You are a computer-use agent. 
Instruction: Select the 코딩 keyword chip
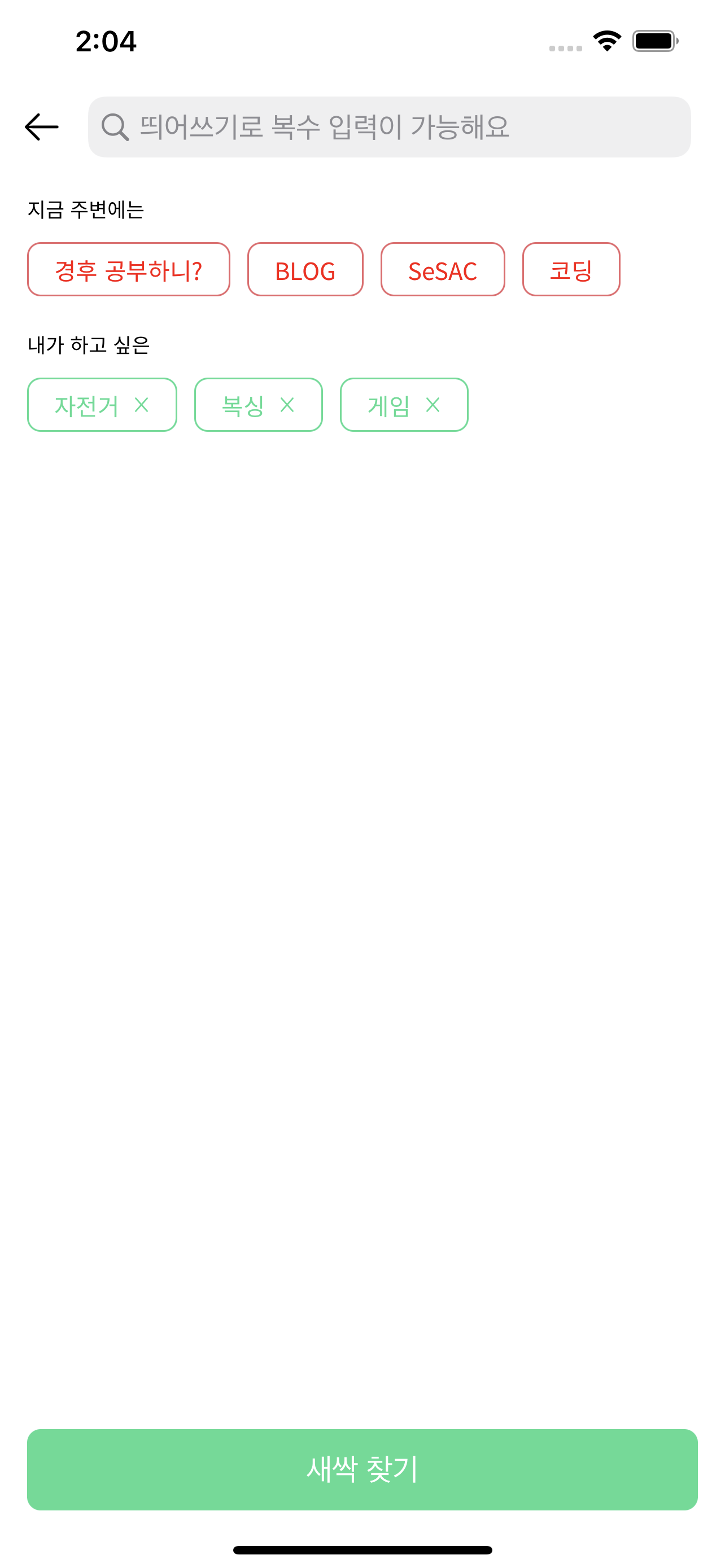[570, 270]
